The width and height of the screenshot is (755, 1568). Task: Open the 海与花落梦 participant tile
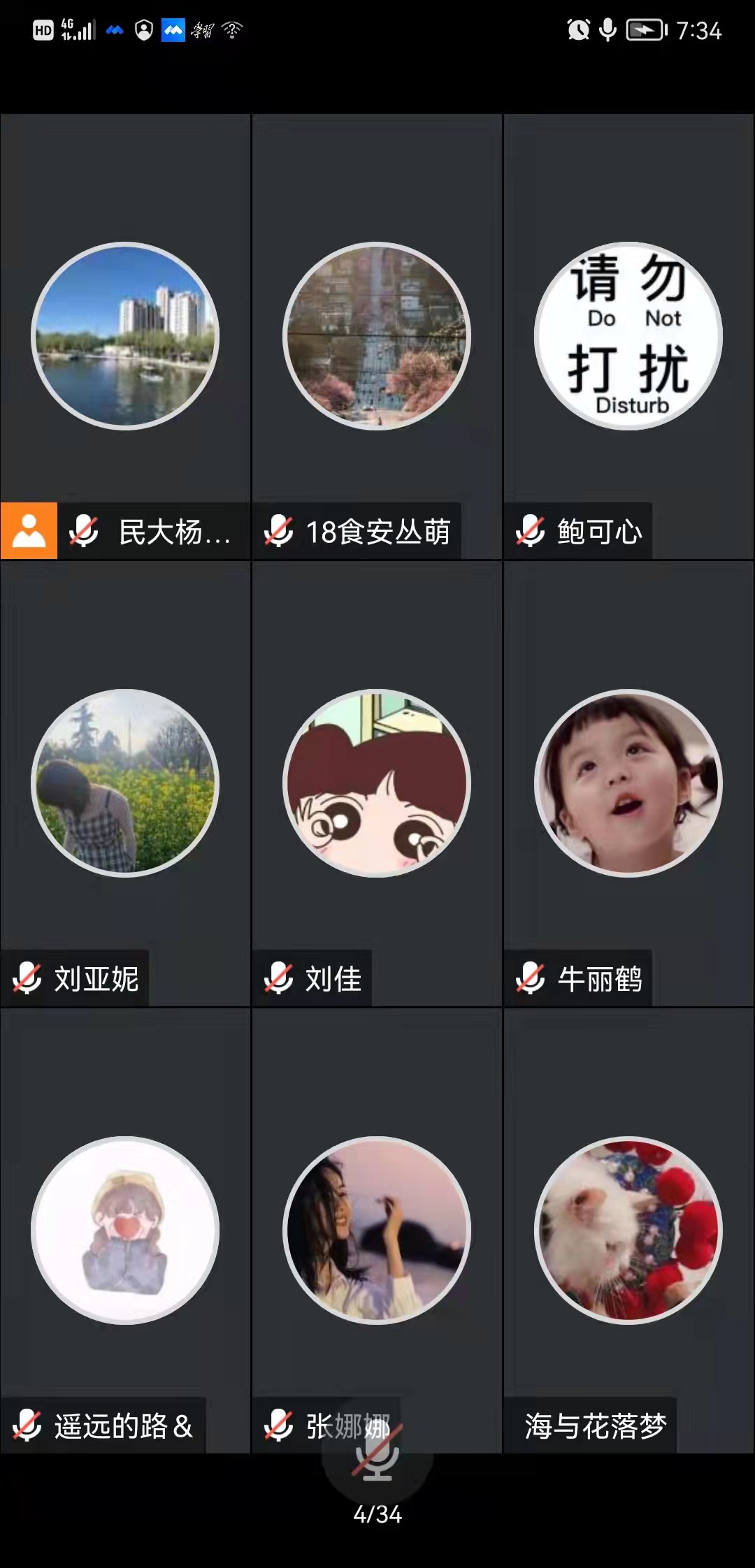tap(628, 1231)
